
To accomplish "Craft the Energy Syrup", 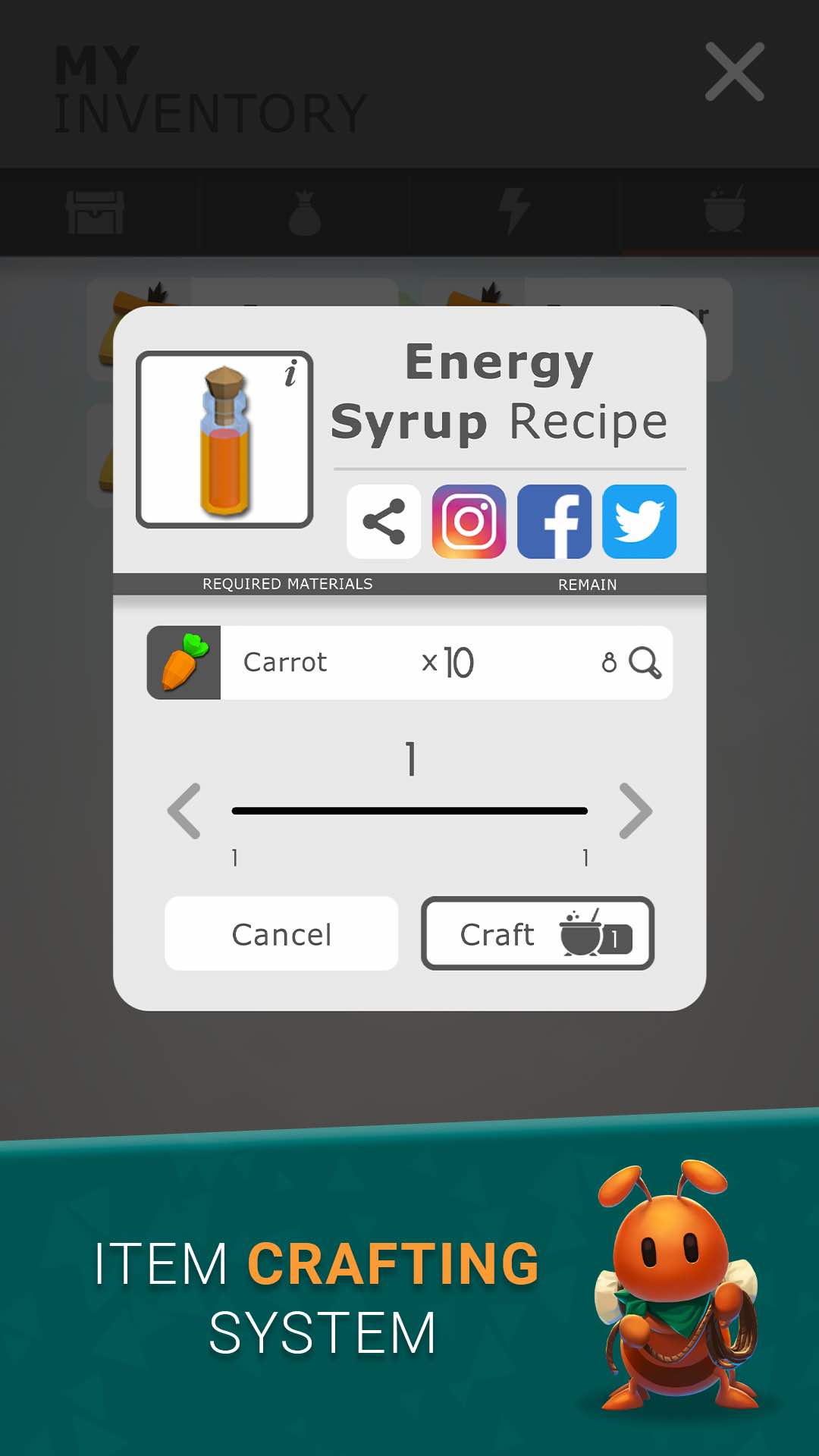I will (x=538, y=934).
